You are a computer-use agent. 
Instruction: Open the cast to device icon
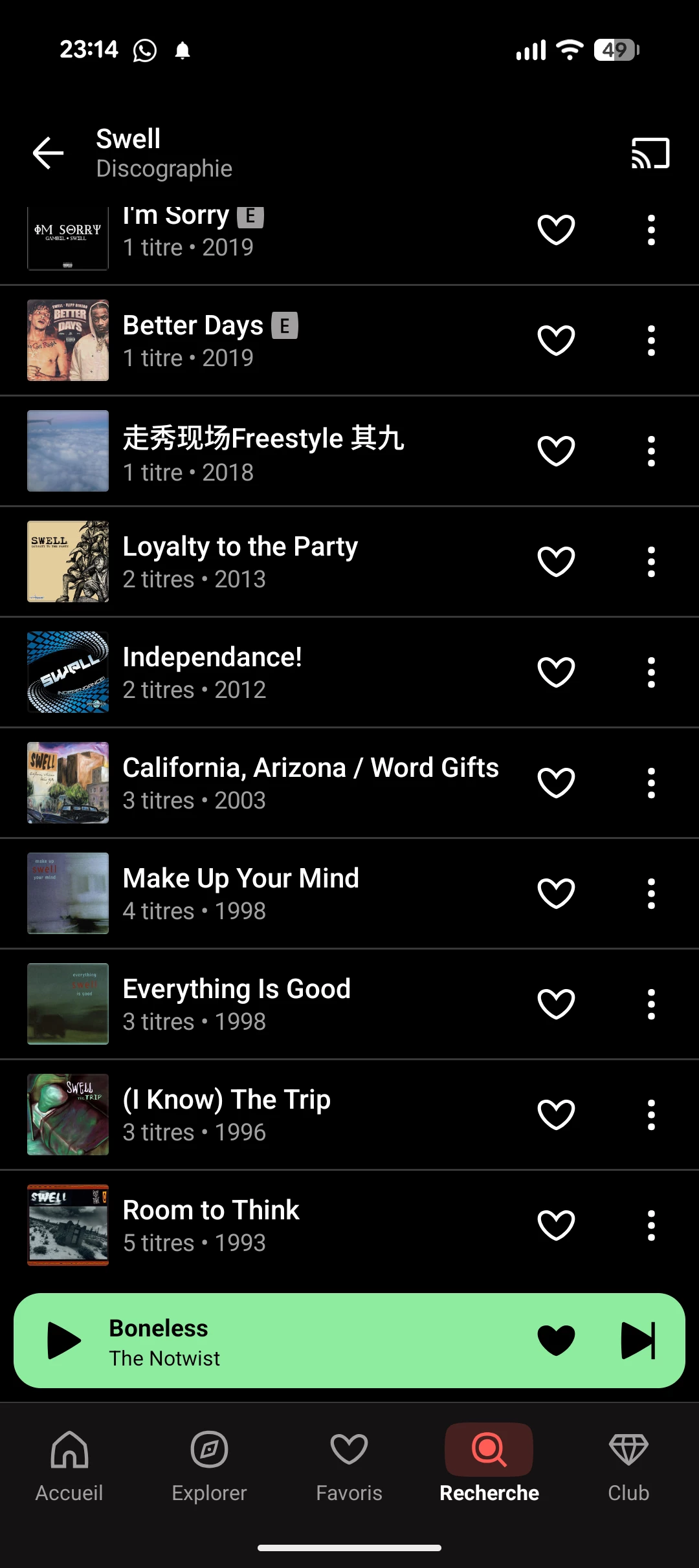pos(650,153)
